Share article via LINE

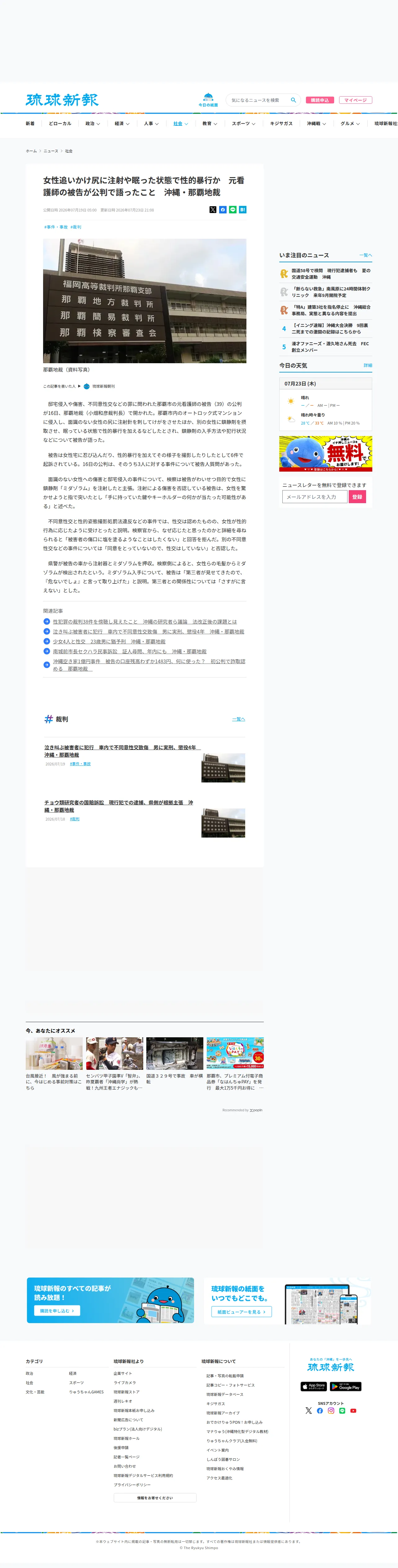(x=233, y=209)
